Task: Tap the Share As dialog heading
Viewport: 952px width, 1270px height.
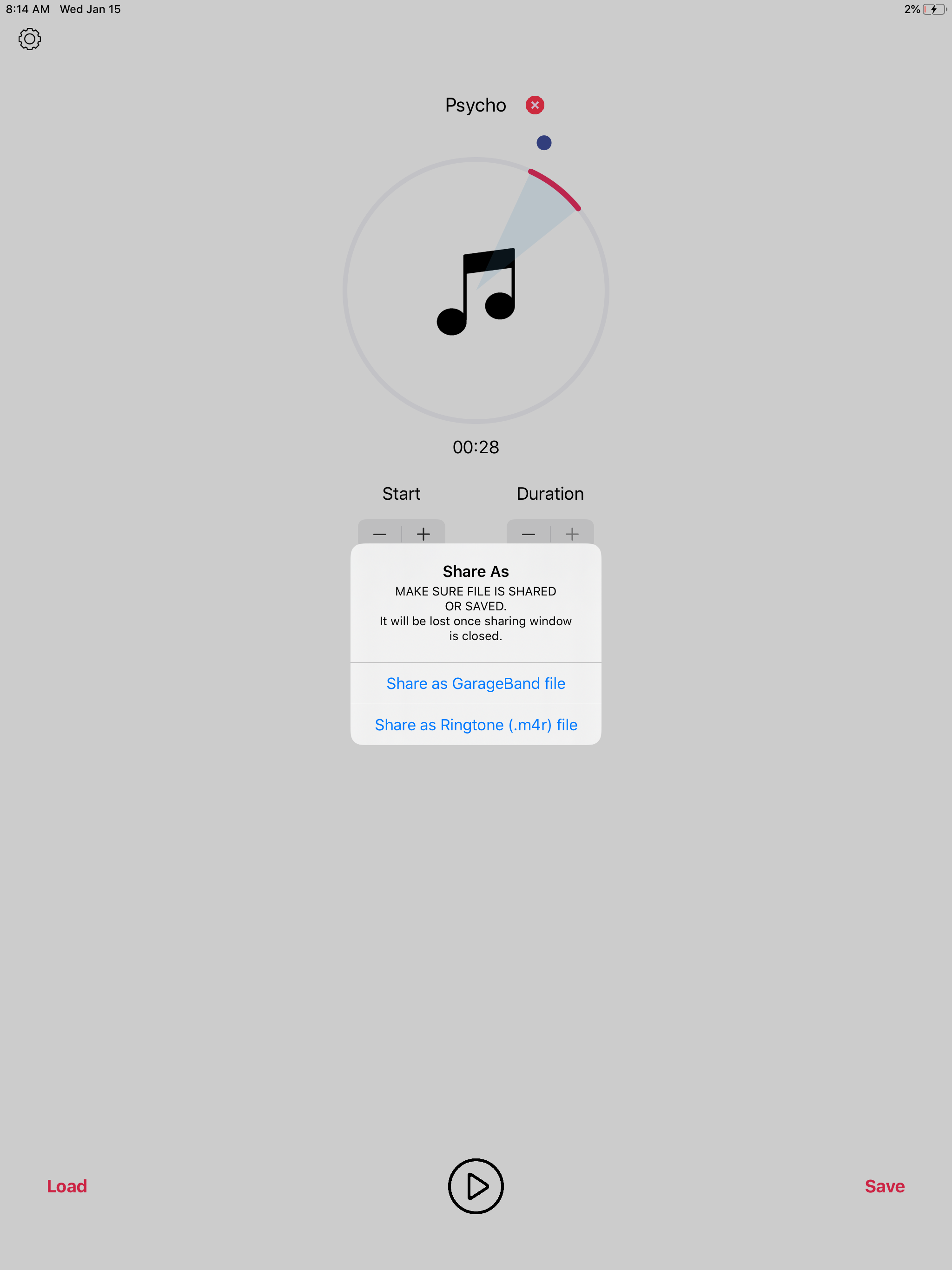Action: pos(476,571)
